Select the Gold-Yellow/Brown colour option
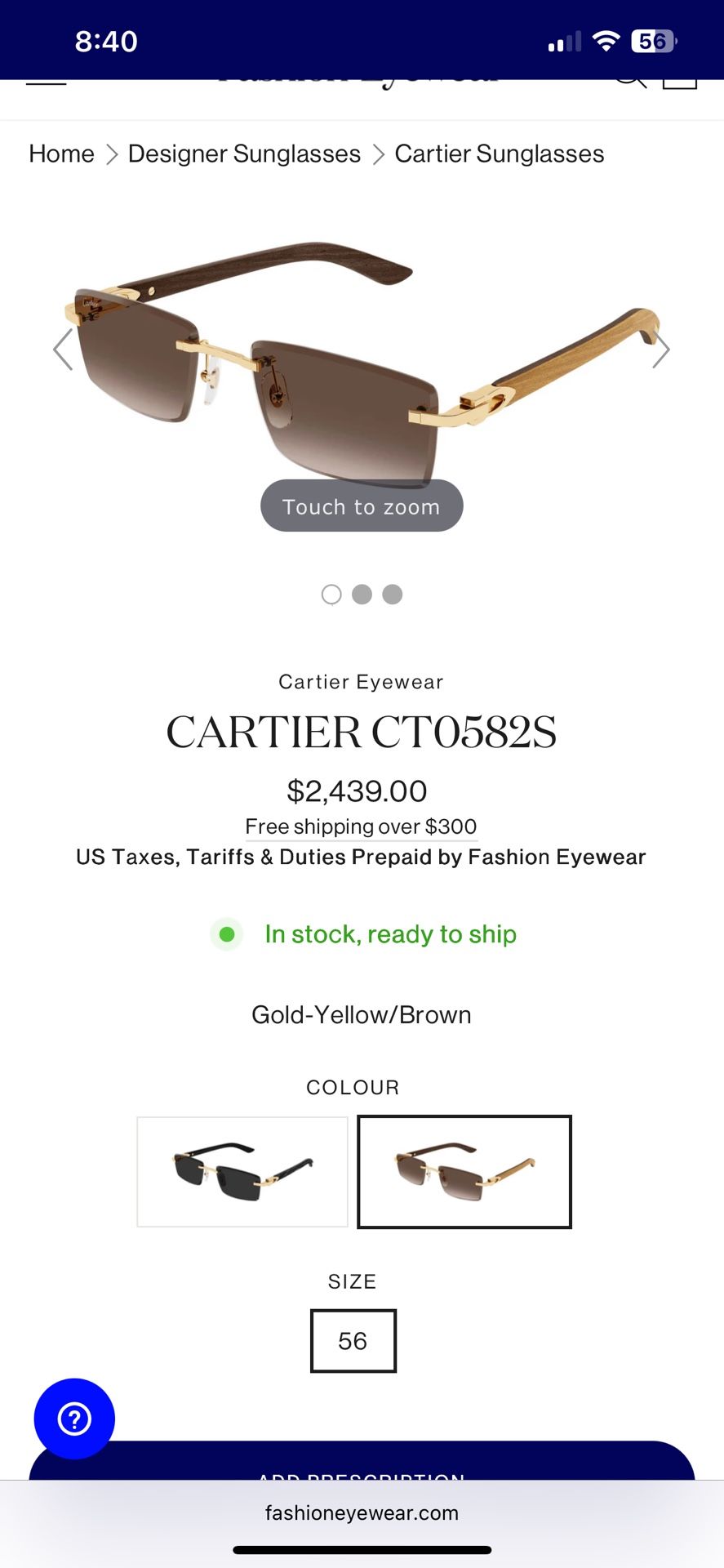The image size is (724, 1568). click(x=464, y=1171)
